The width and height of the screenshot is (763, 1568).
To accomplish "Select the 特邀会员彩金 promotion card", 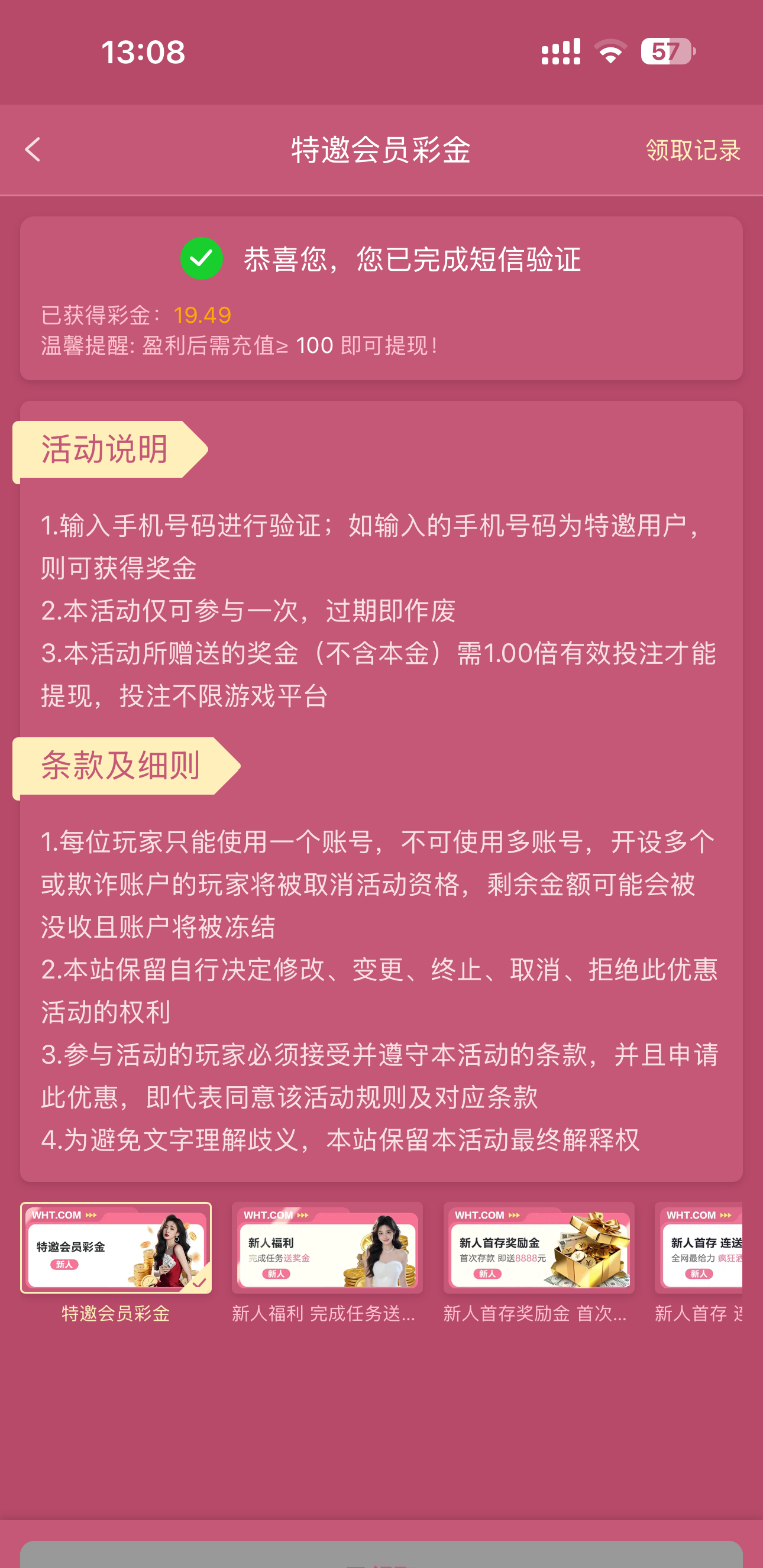I will pos(116,1248).
